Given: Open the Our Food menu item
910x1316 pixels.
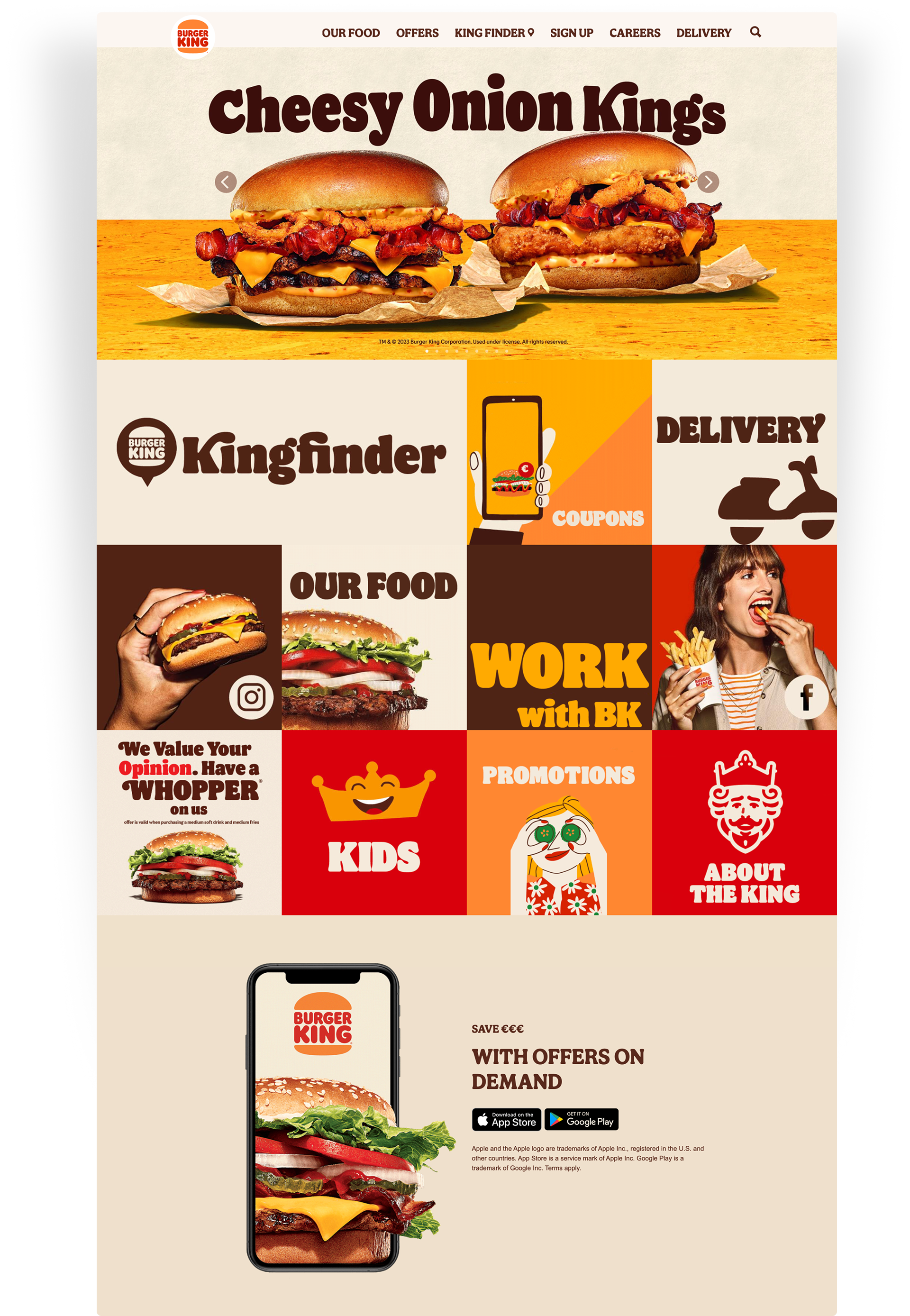Looking at the screenshot, I should coord(351,33).
